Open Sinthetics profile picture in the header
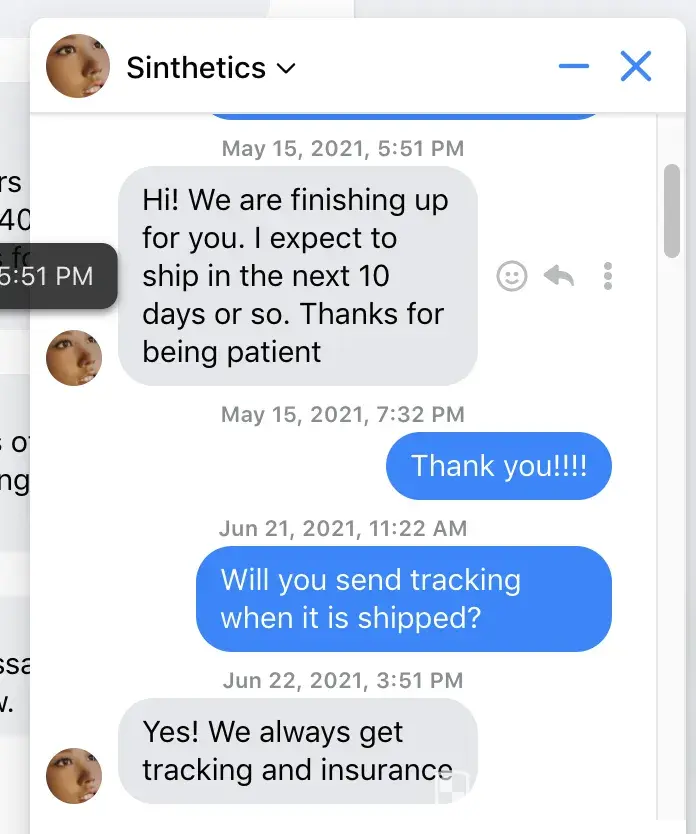 78,66
